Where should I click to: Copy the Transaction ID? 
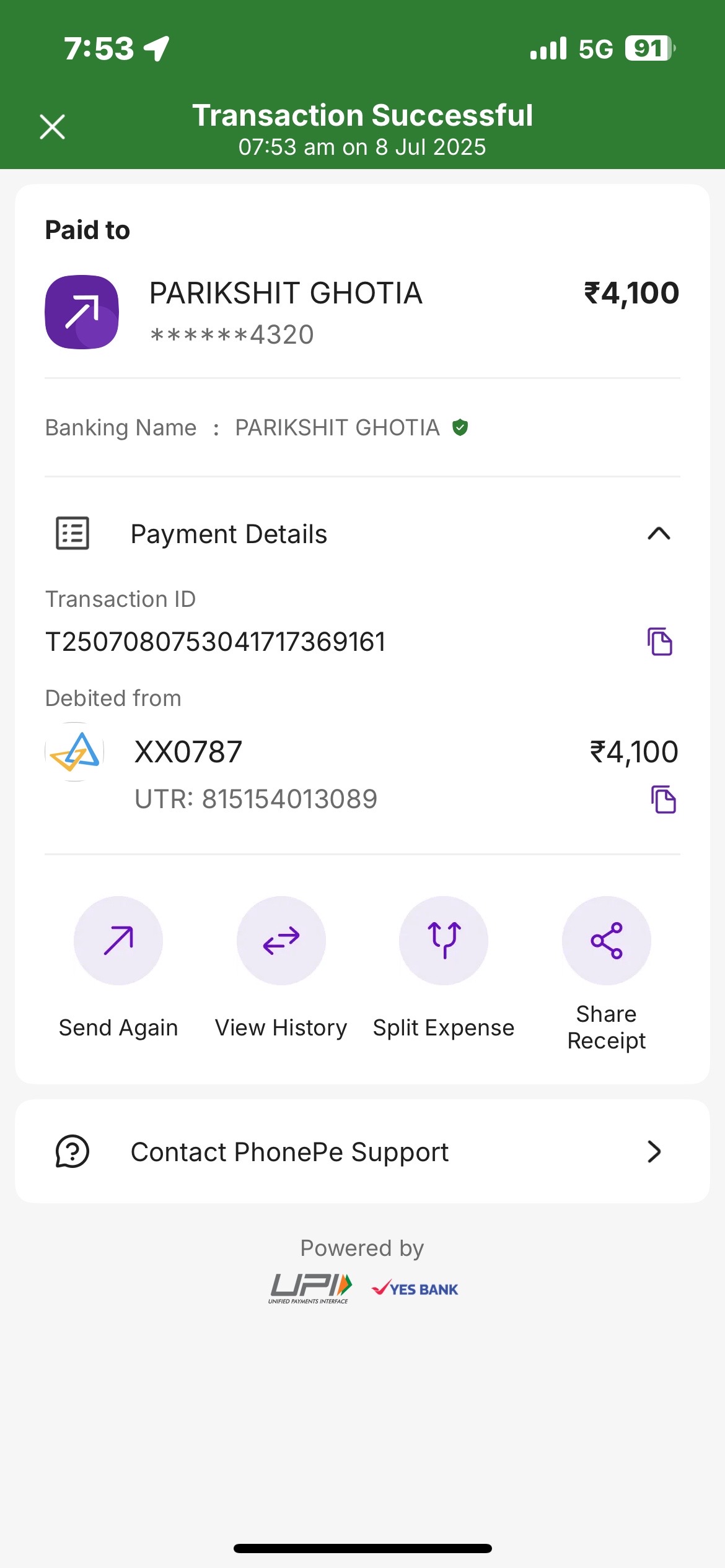660,641
